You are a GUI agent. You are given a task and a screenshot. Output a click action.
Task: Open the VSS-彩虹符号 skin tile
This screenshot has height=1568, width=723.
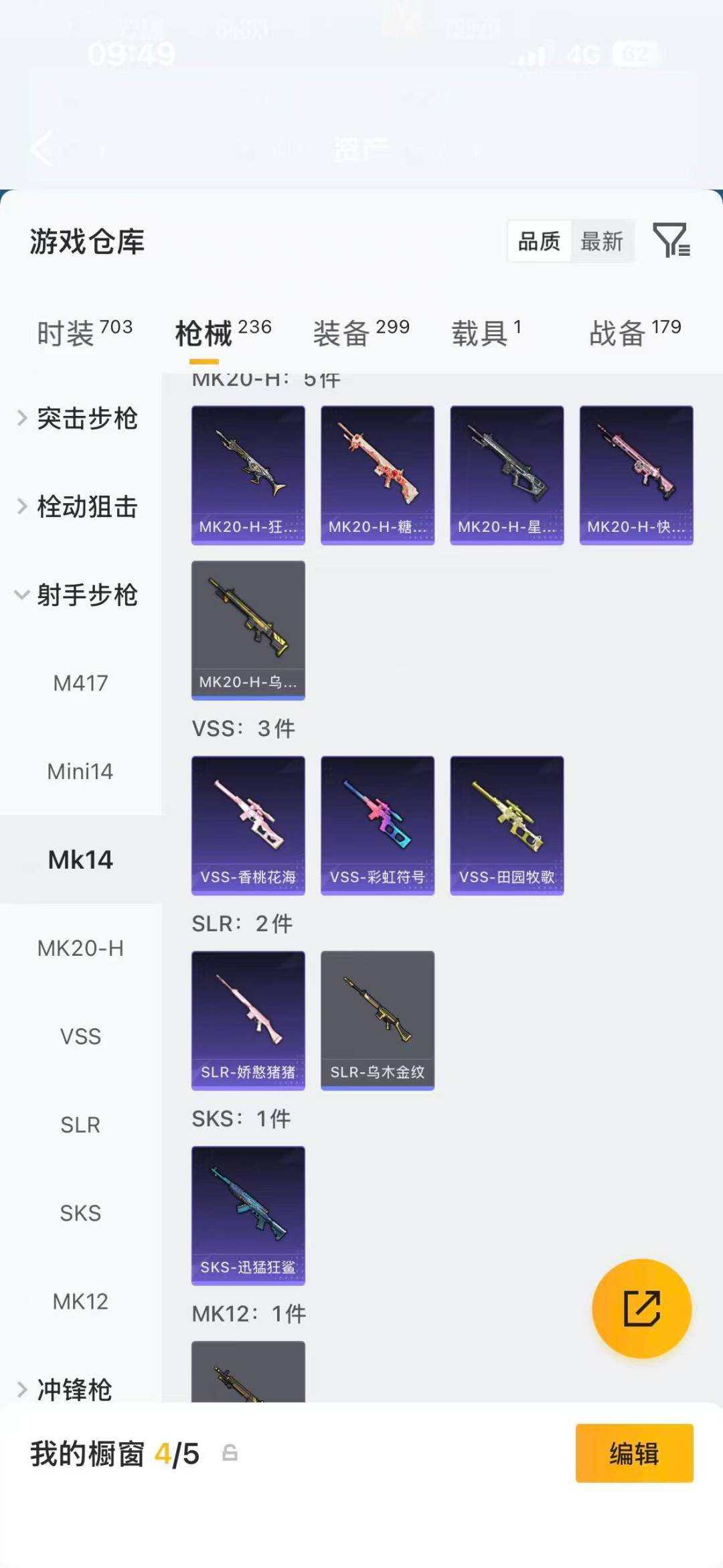pos(378,825)
